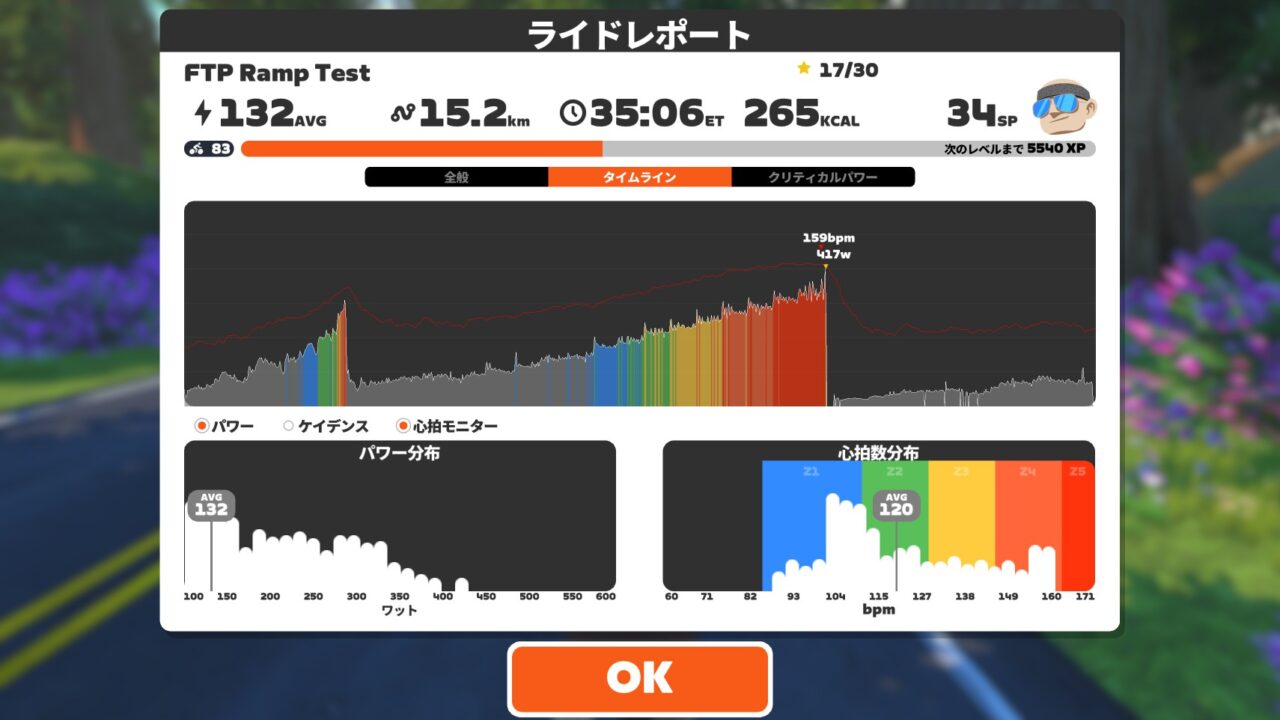This screenshot has height=720, width=1280.
Task: Confirm the ride report with OK
Action: pyautogui.click(x=639, y=678)
